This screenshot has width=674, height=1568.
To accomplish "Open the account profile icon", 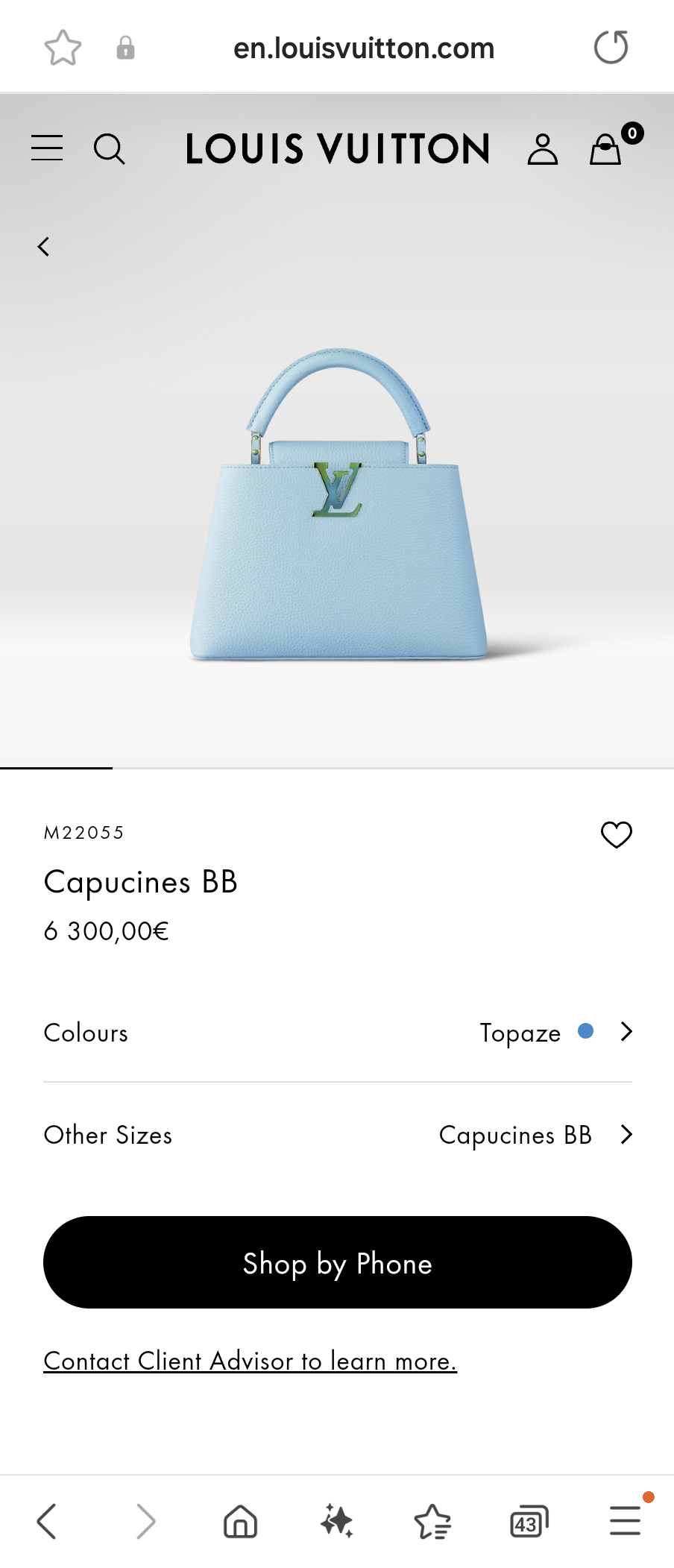I will pos(542,148).
